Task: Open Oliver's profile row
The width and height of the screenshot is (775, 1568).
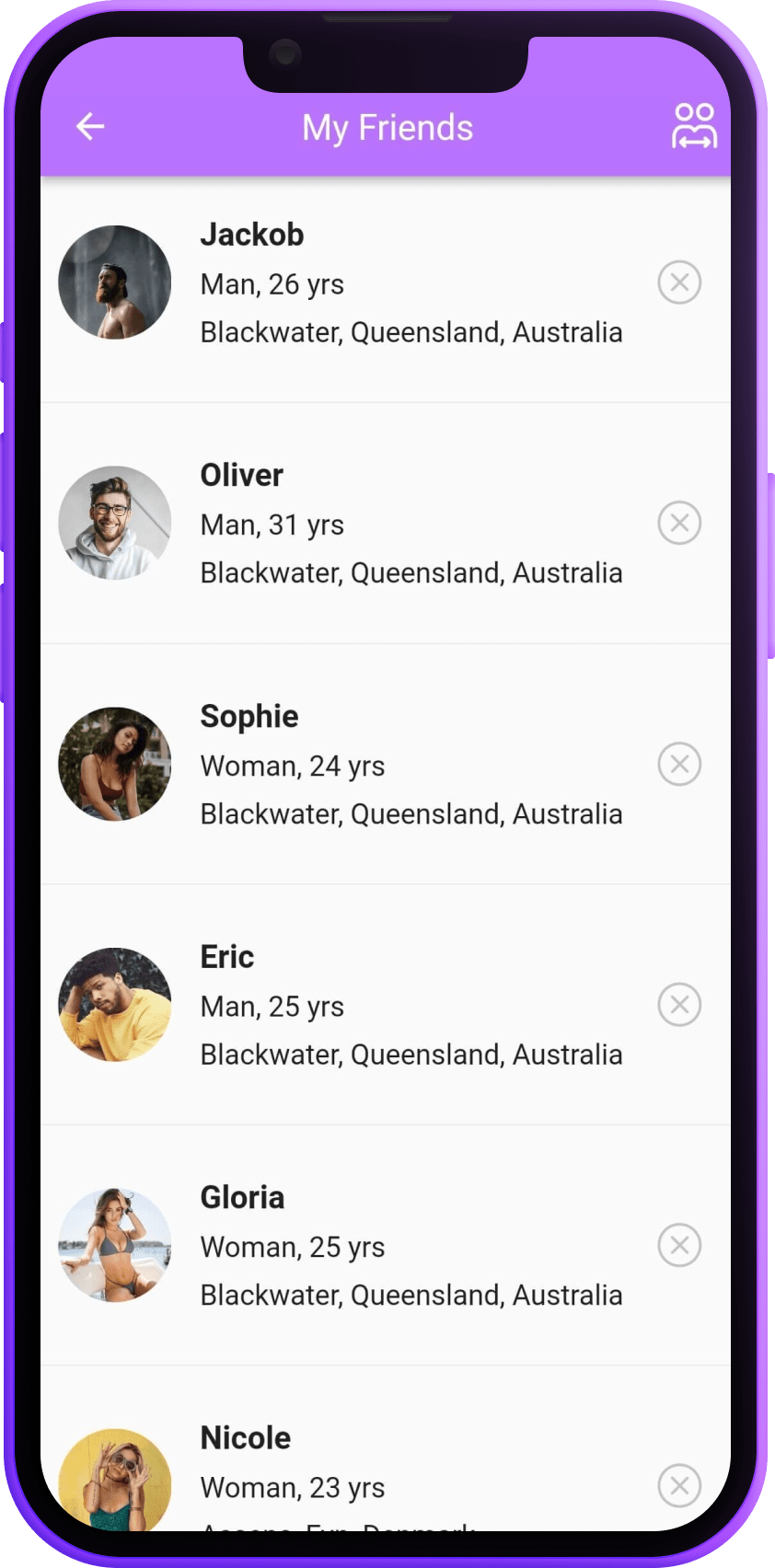Action: (368, 525)
